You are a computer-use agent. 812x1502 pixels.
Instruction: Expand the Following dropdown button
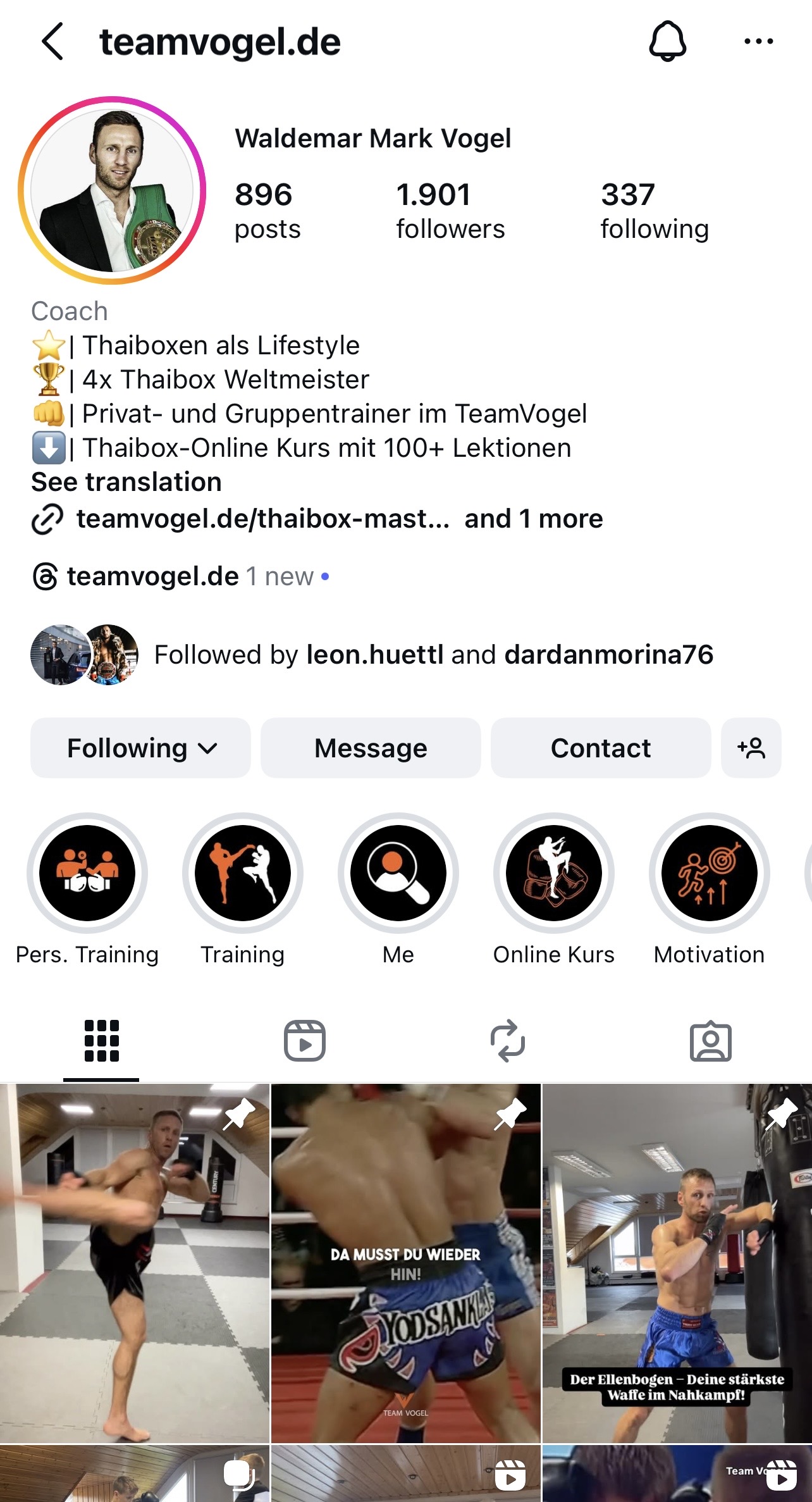[x=141, y=748]
